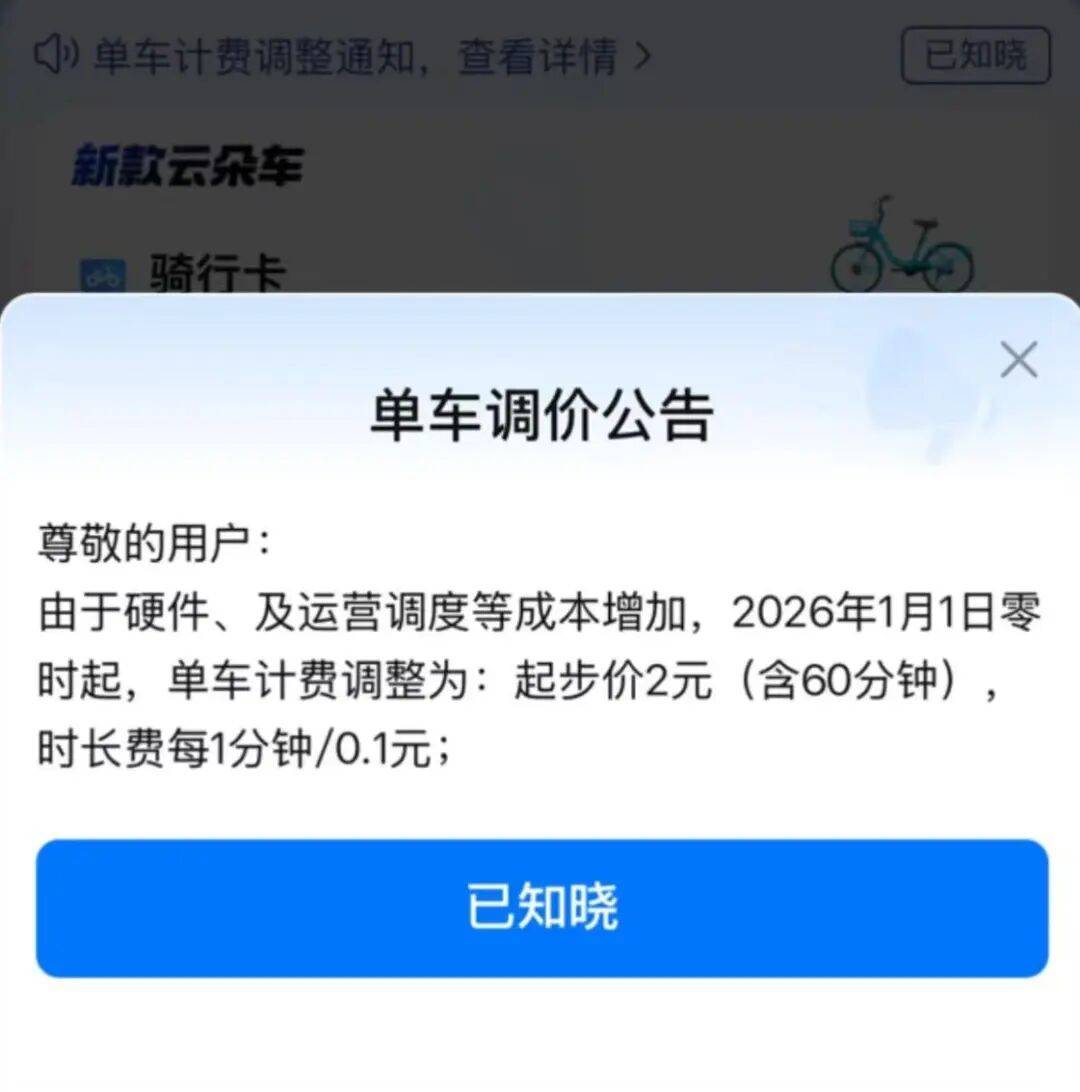Click the outlined 已知晓 button top right
1080x1092 pixels.
tap(975, 57)
